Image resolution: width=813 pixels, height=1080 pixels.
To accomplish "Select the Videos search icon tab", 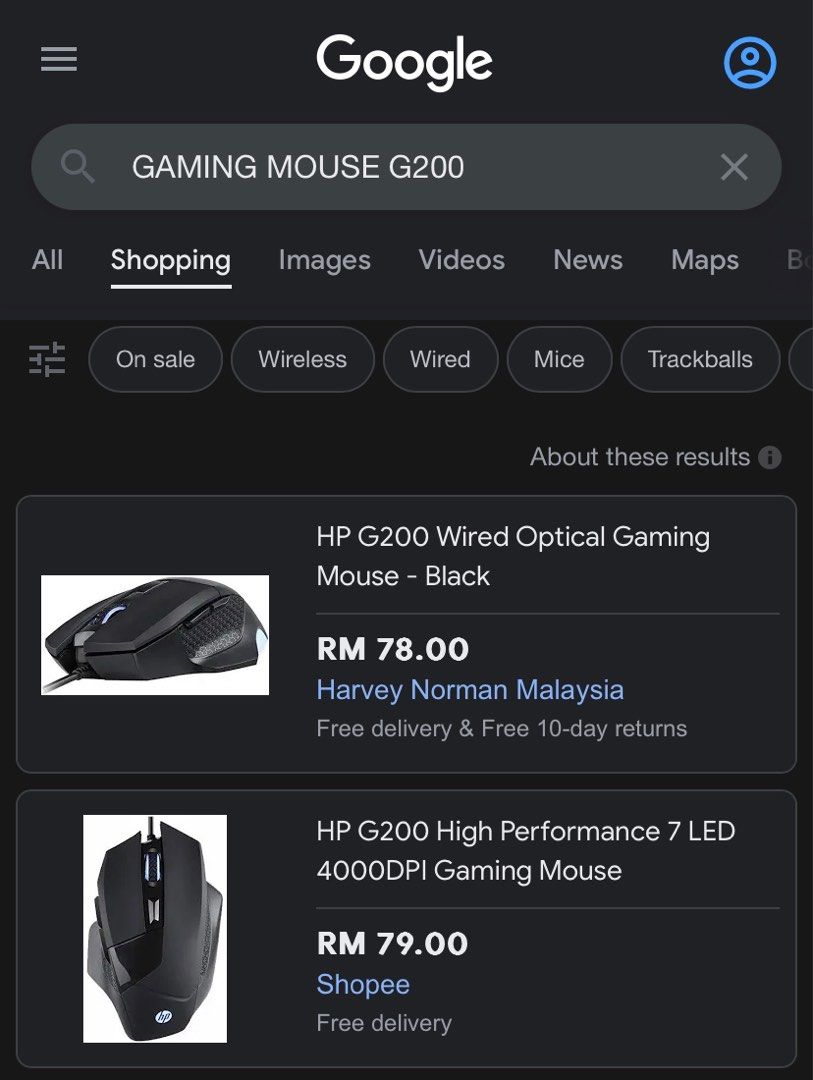I will [461, 260].
